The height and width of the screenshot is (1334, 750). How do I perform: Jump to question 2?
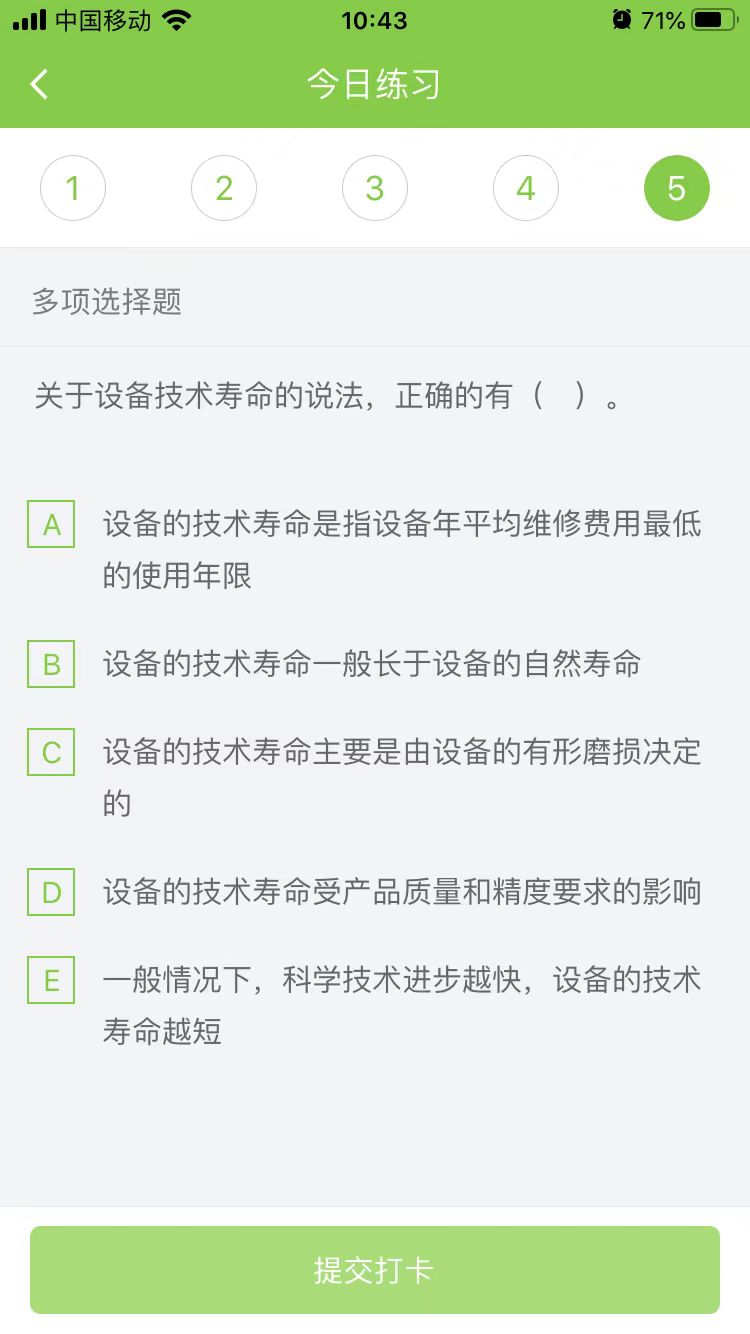[224, 188]
